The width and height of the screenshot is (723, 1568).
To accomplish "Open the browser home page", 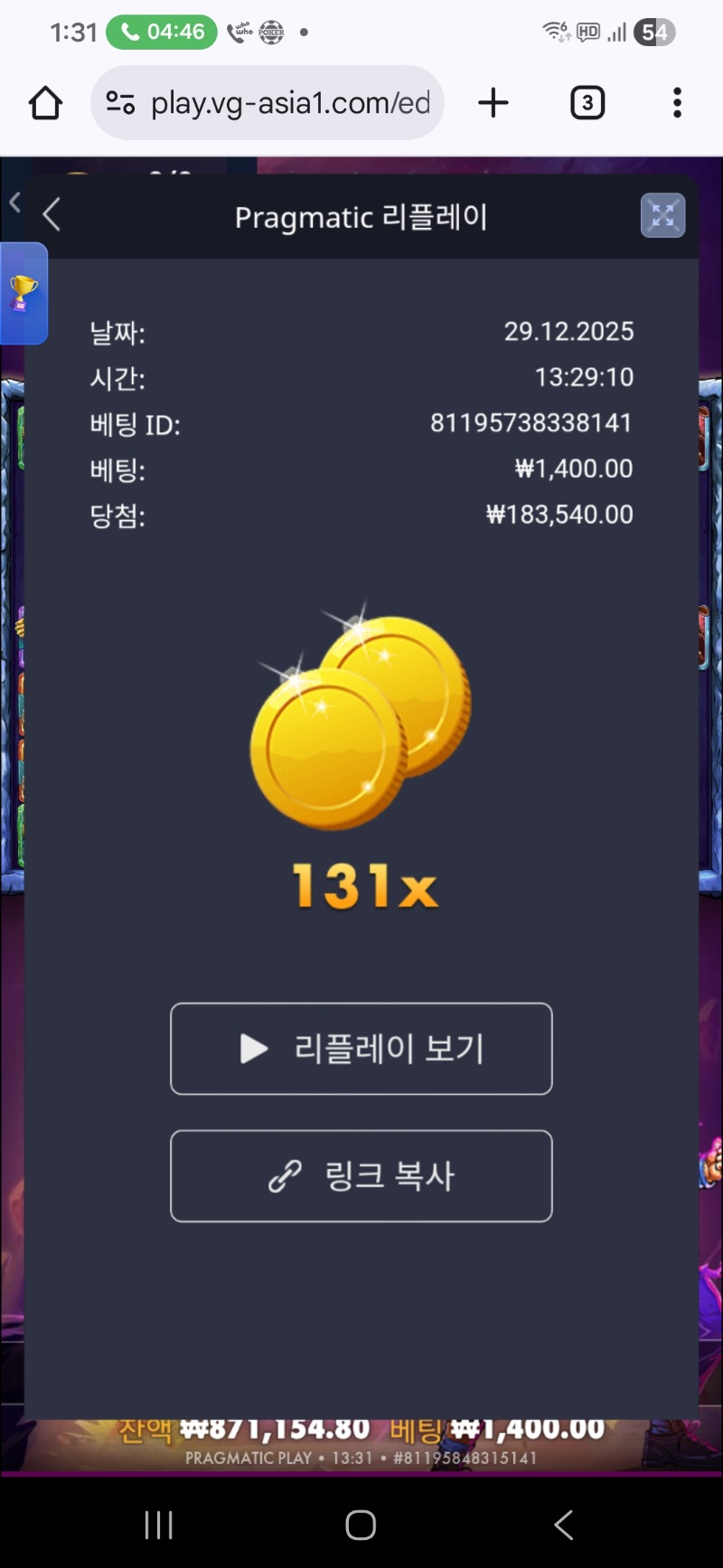I will [x=45, y=103].
